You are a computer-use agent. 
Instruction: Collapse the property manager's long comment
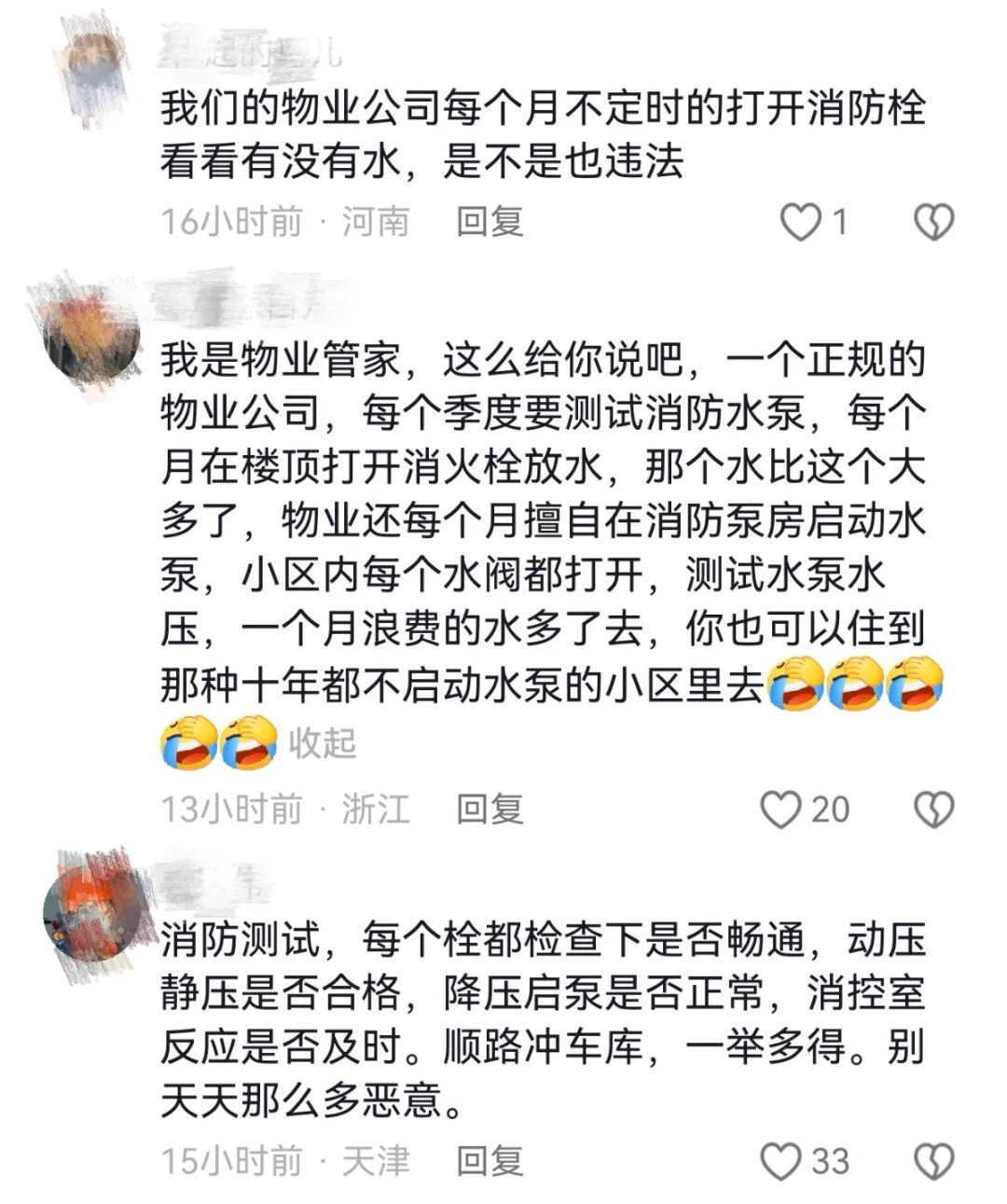(x=323, y=743)
